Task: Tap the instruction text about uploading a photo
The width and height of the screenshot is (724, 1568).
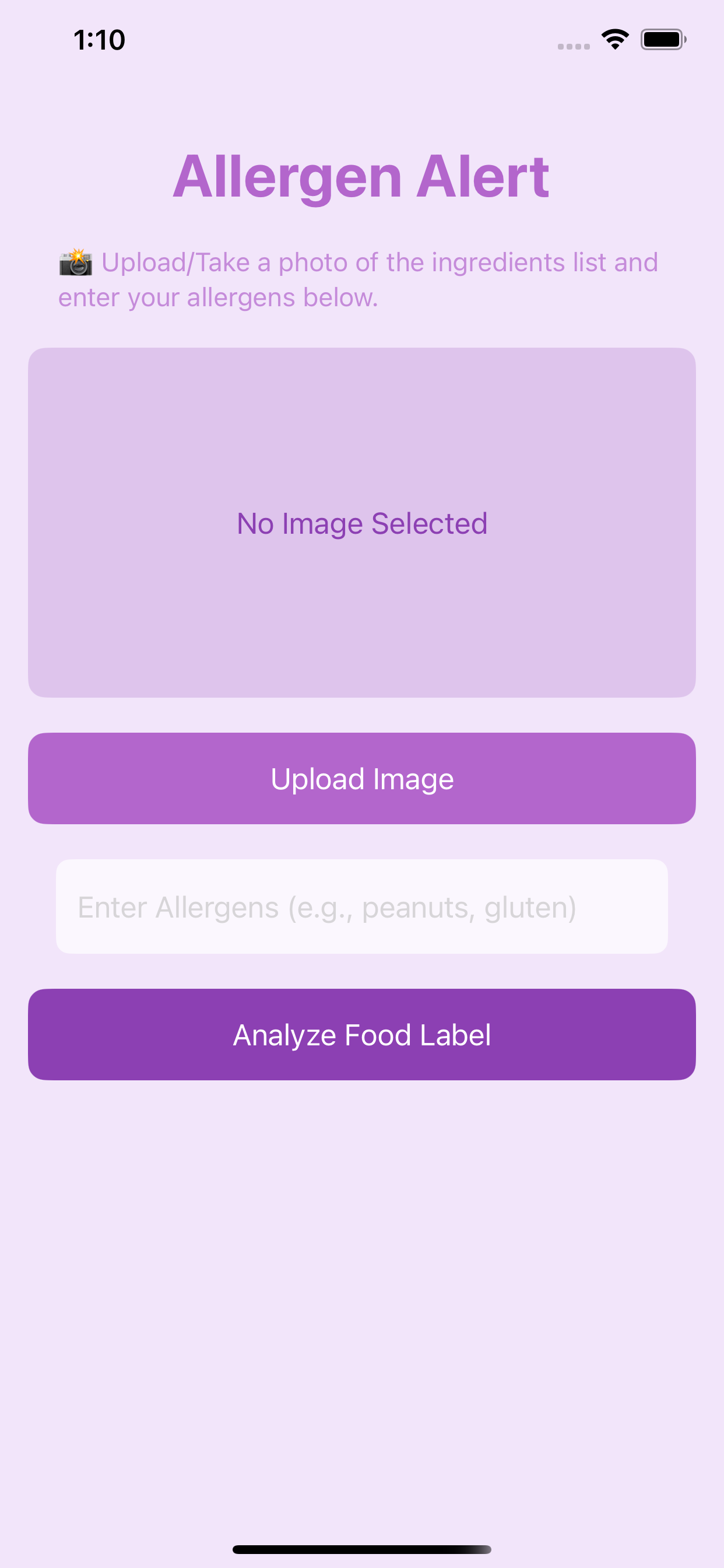Action: [x=358, y=279]
